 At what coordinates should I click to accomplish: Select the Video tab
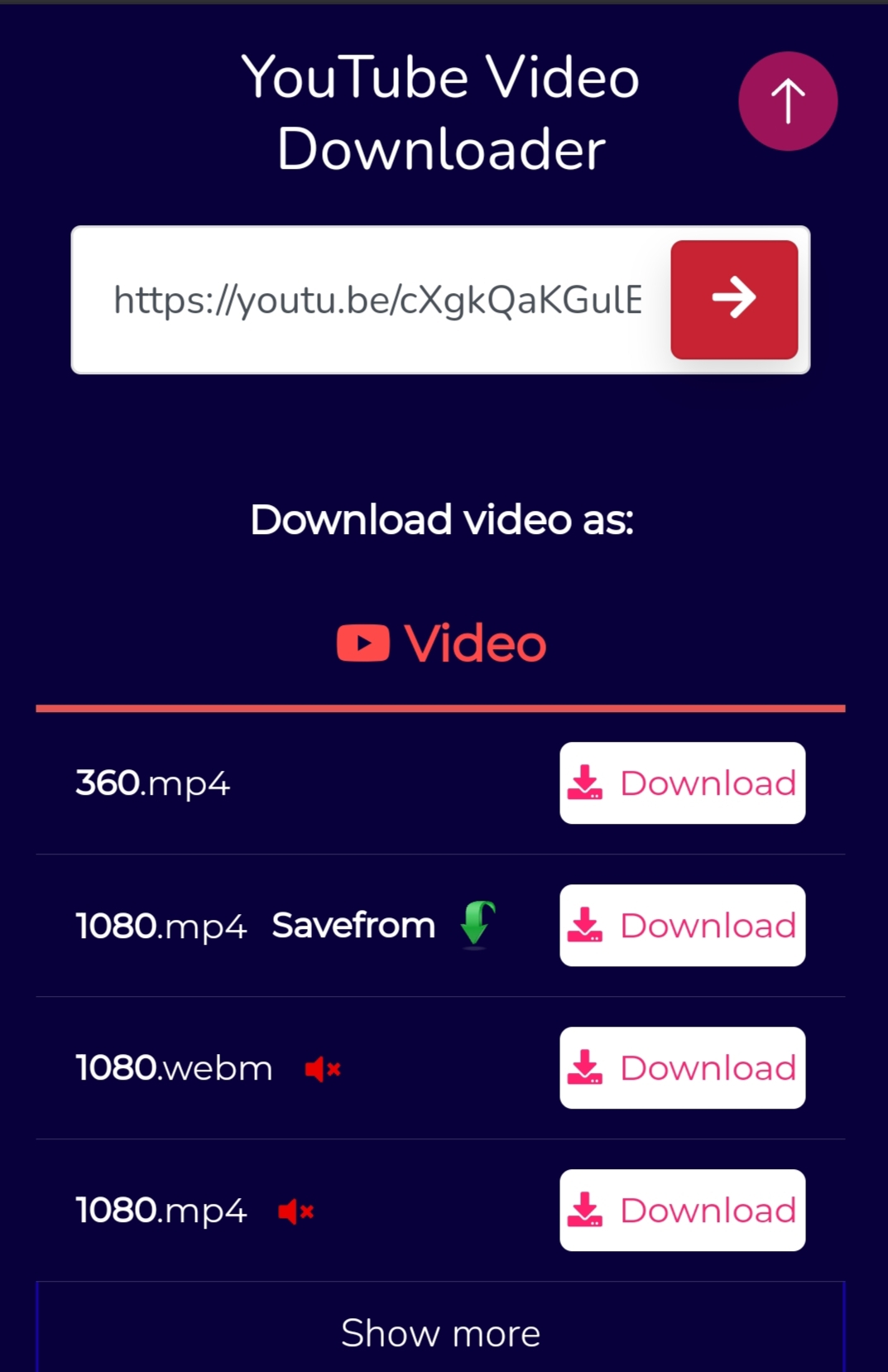click(x=441, y=643)
